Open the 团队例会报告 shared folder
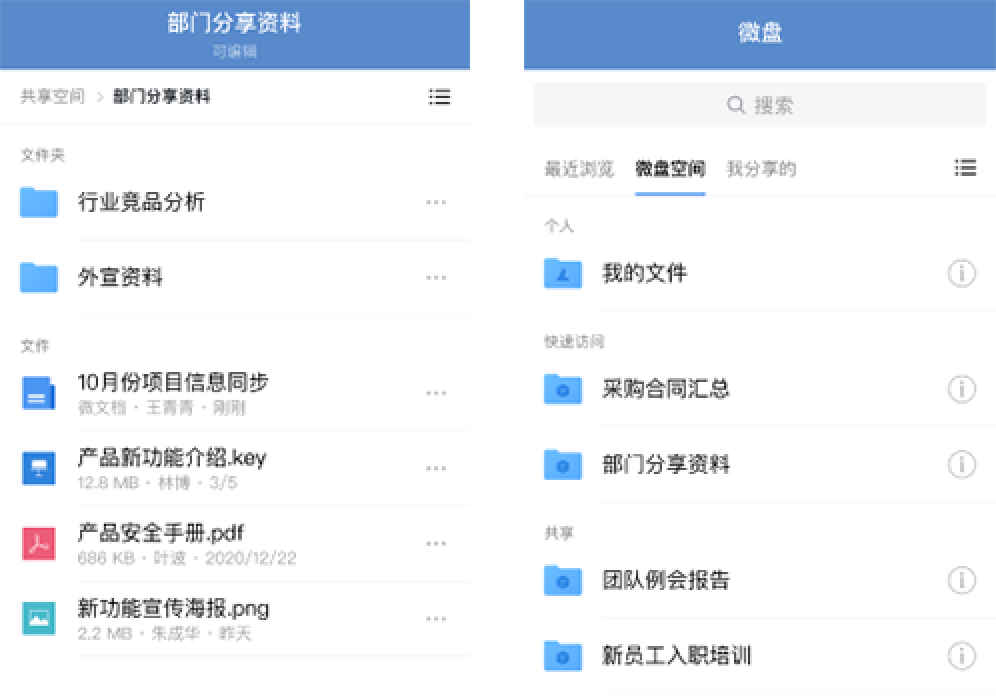The image size is (996, 700). pos(666,580)
